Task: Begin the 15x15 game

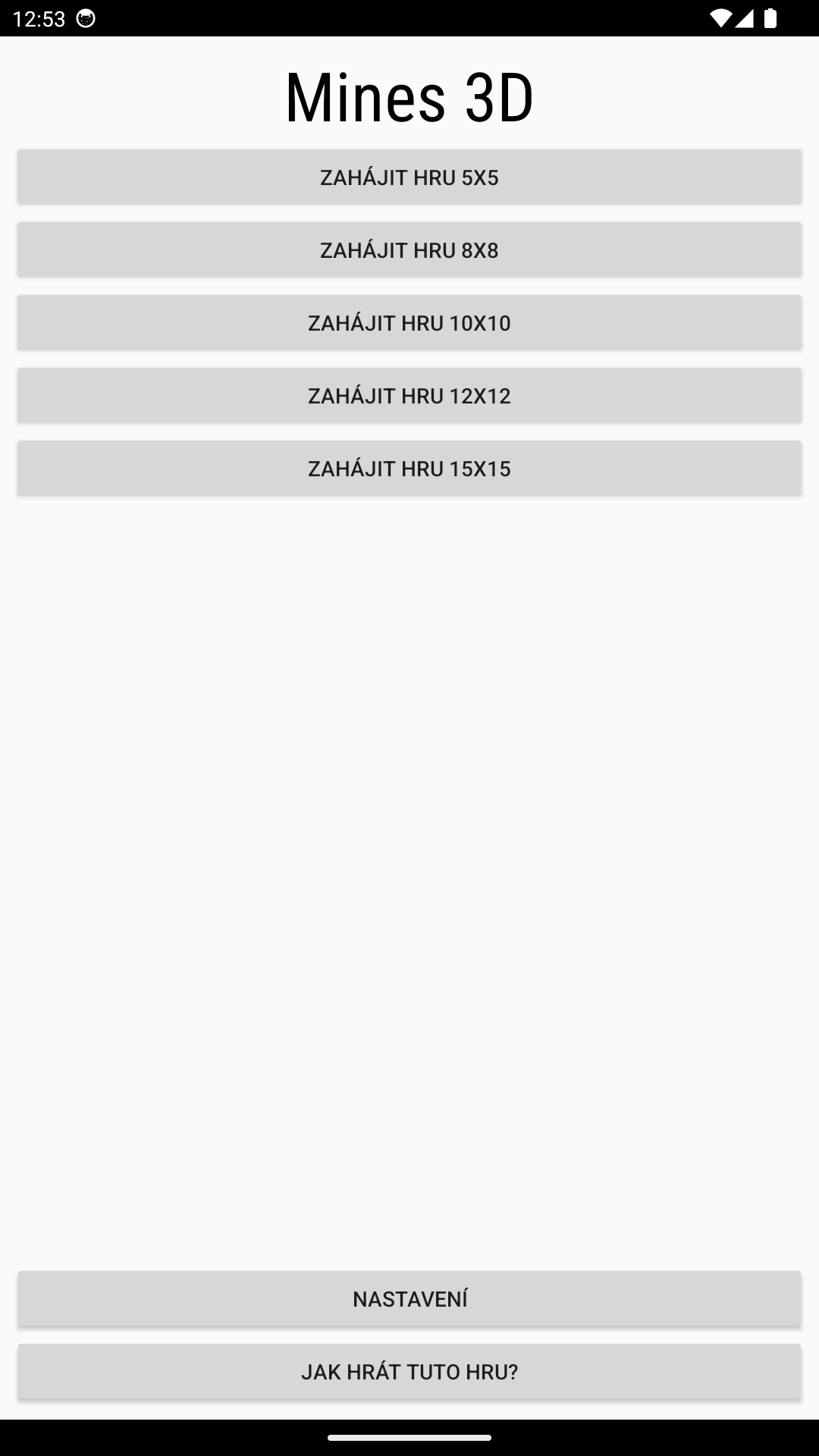Action: click(x=409, y=468)
